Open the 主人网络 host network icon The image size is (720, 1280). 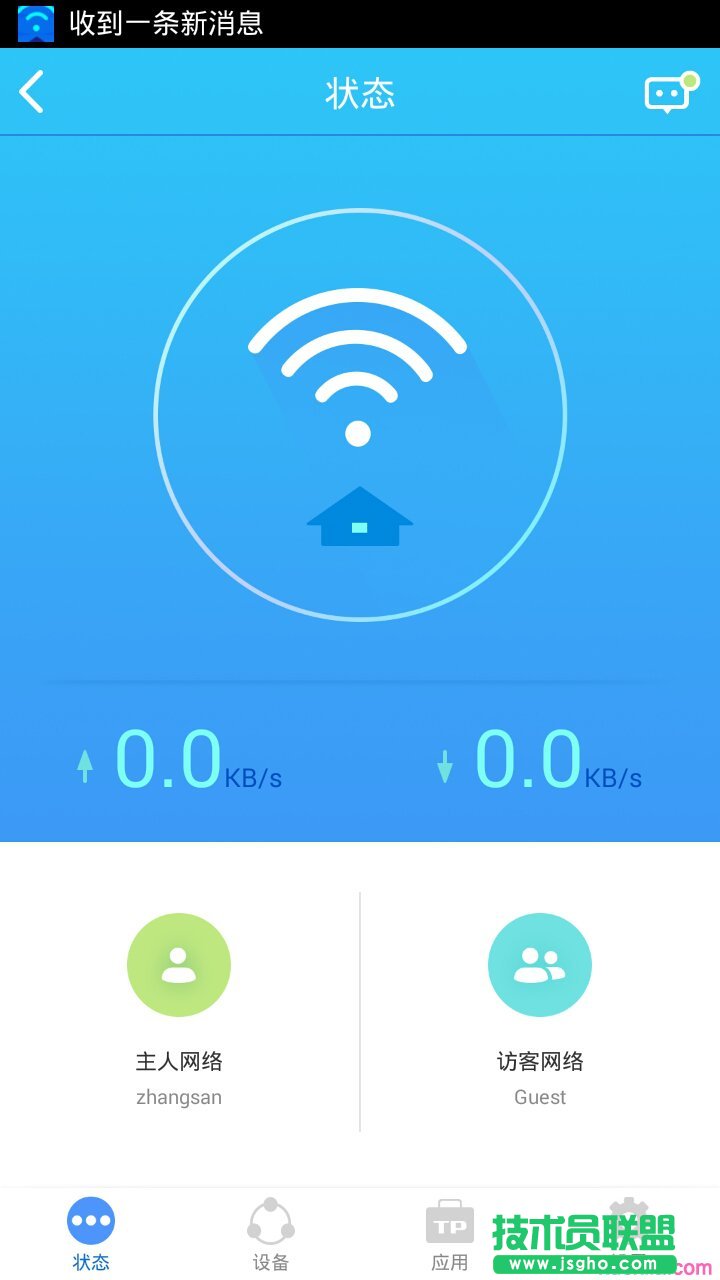[179, 963]
